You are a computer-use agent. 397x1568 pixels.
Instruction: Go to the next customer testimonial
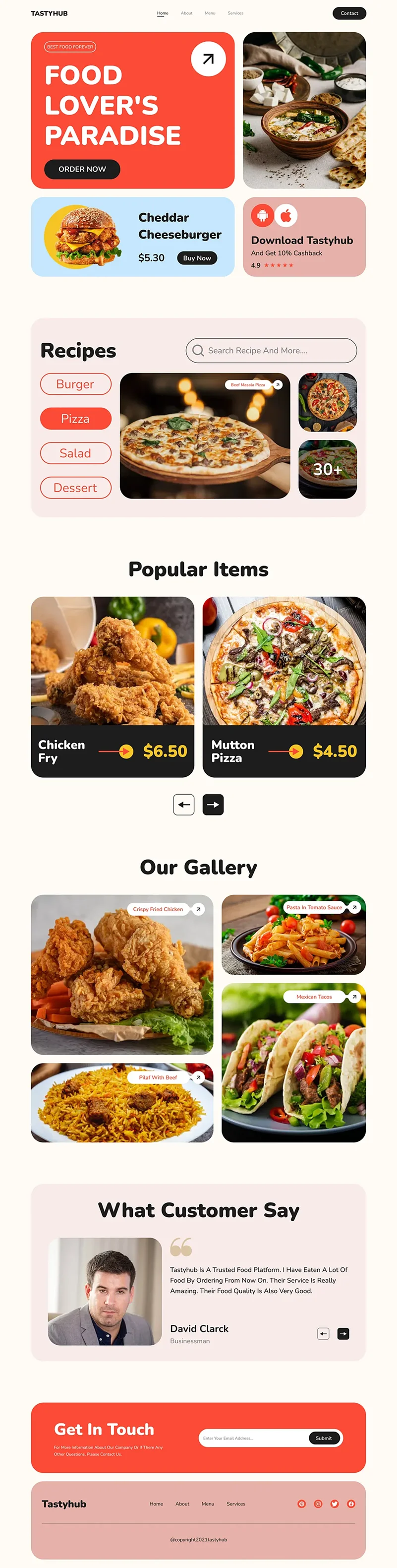click(x=343, y=1334)
